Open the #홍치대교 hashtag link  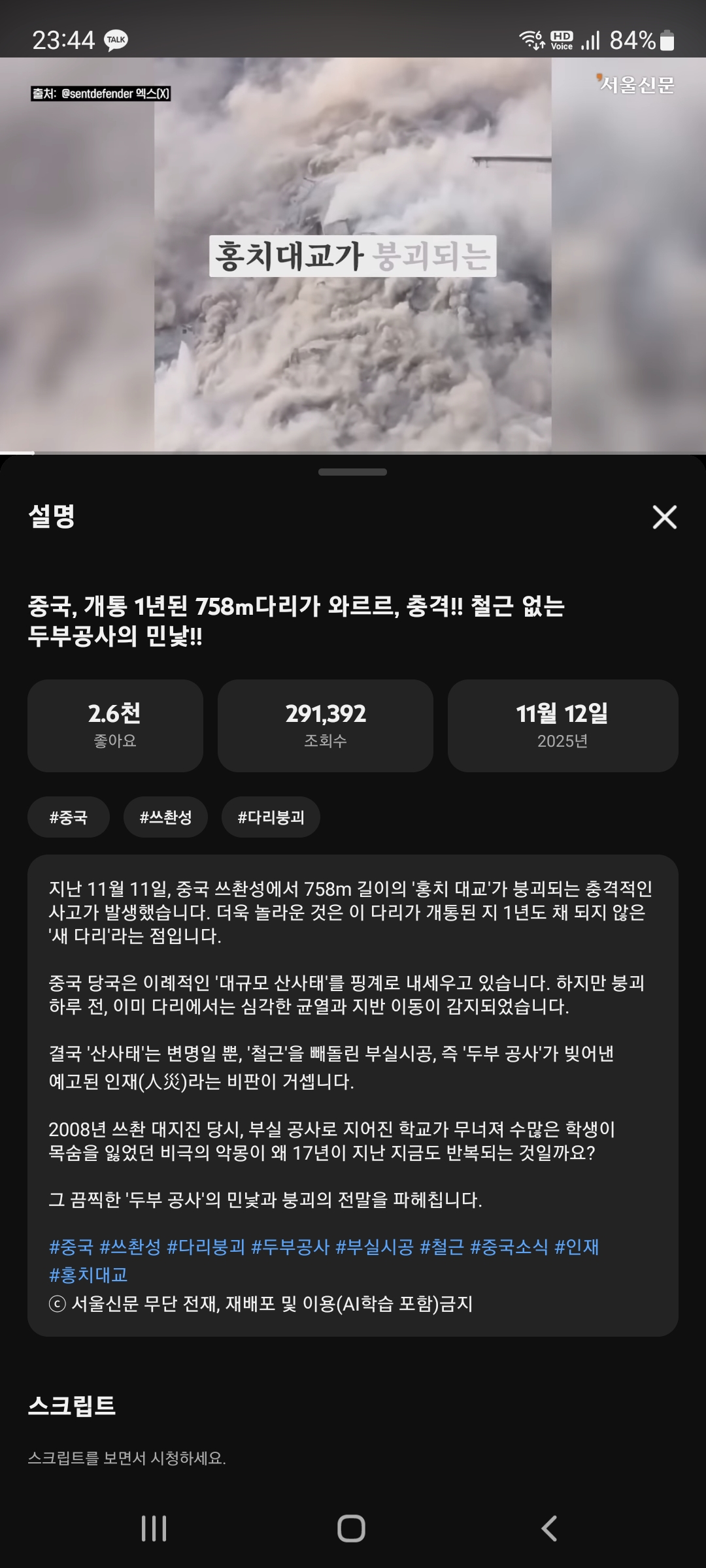[88, 1275]
